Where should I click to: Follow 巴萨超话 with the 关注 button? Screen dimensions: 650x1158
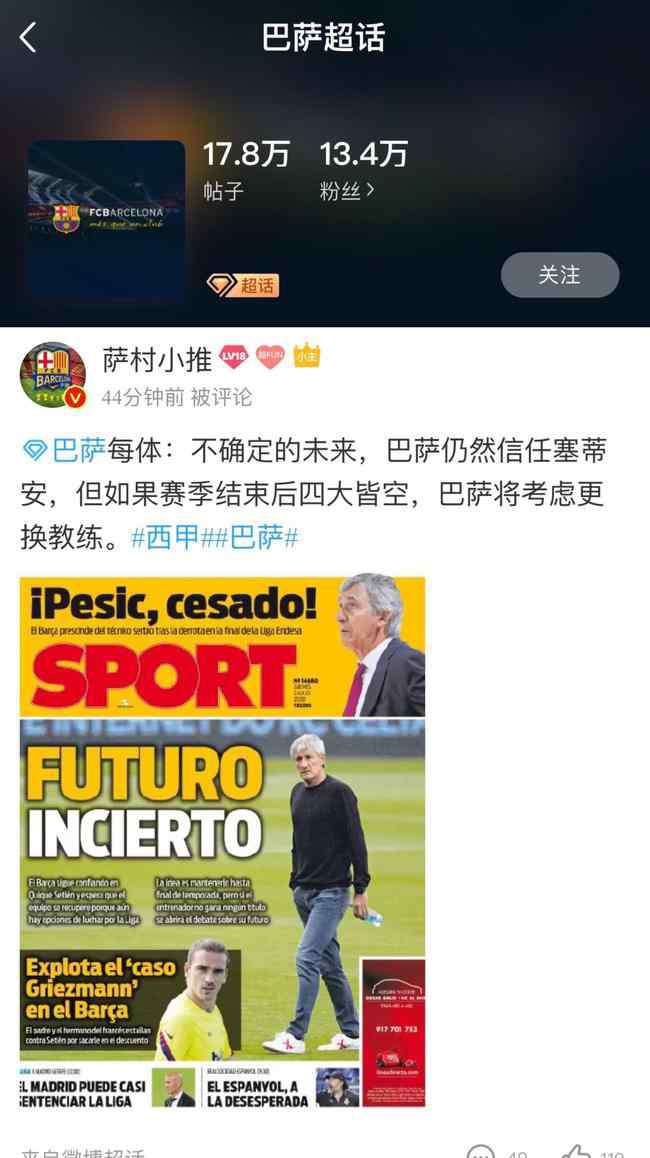point(560,275)
